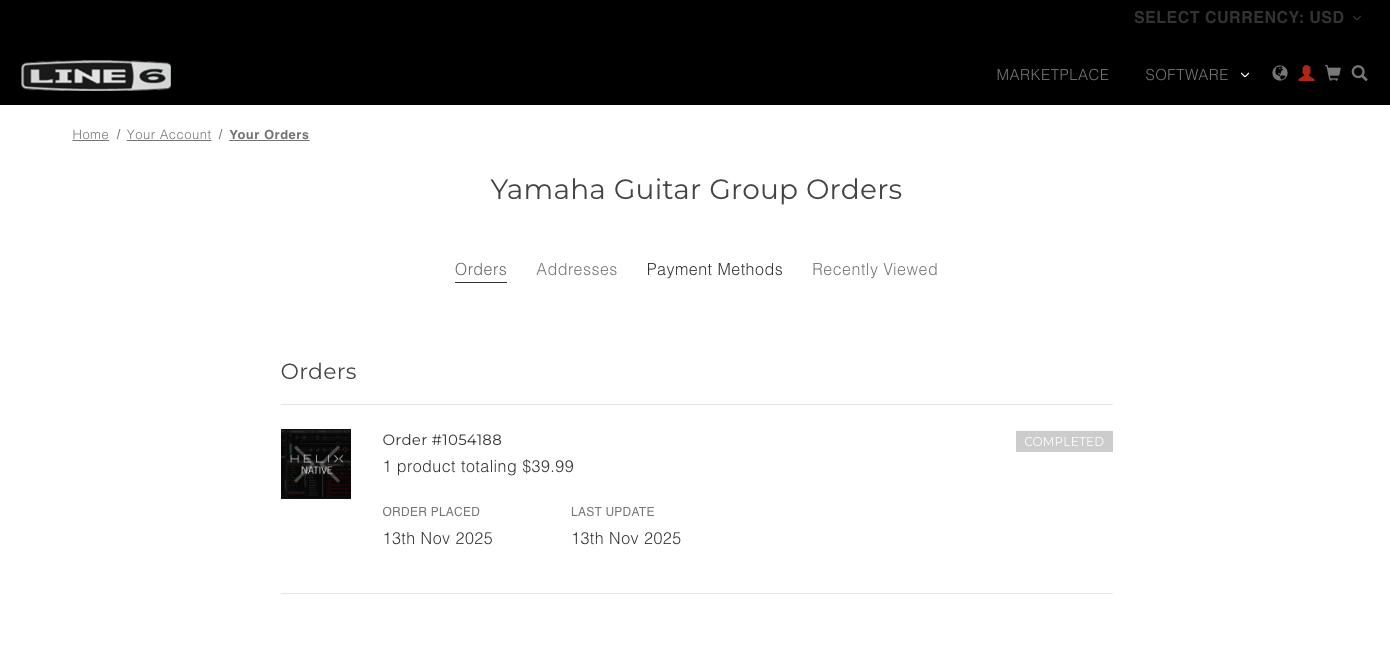The height and width of the screenshot is (669, 1390).
Task: Open the Helix Native product thumbnail
Action: (x=316, y=464)
